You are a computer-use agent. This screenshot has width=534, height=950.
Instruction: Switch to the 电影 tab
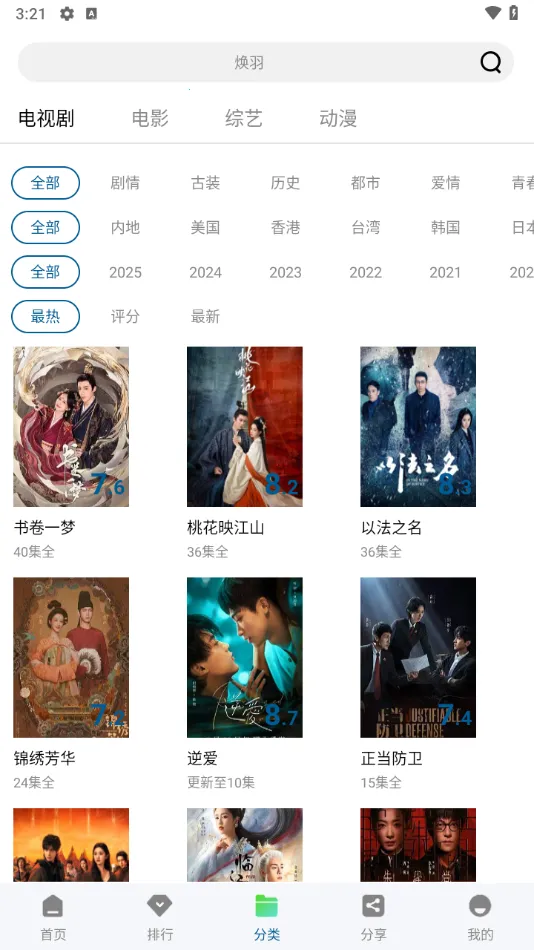[x=150, y=118]
